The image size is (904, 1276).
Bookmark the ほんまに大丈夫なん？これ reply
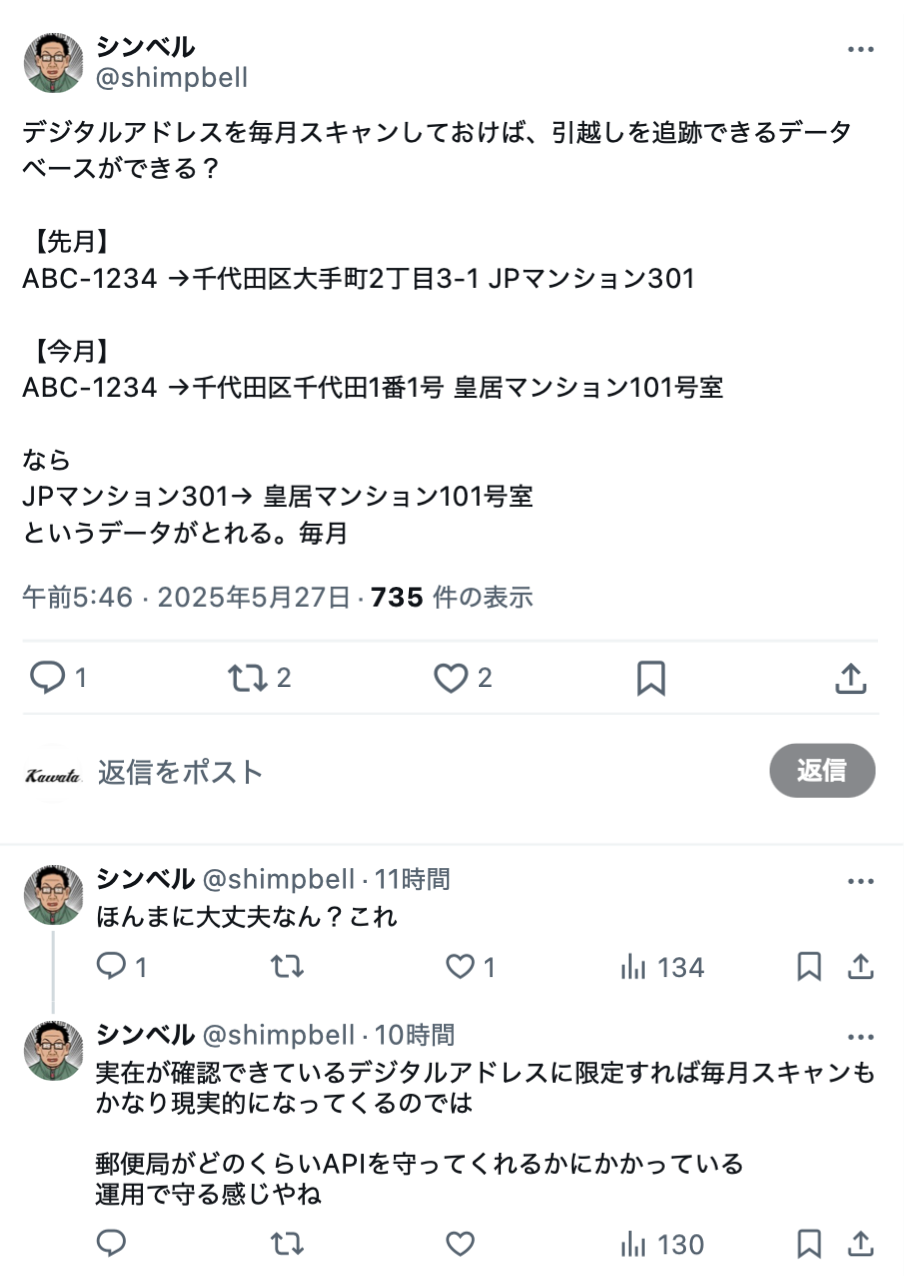point(809,967)
